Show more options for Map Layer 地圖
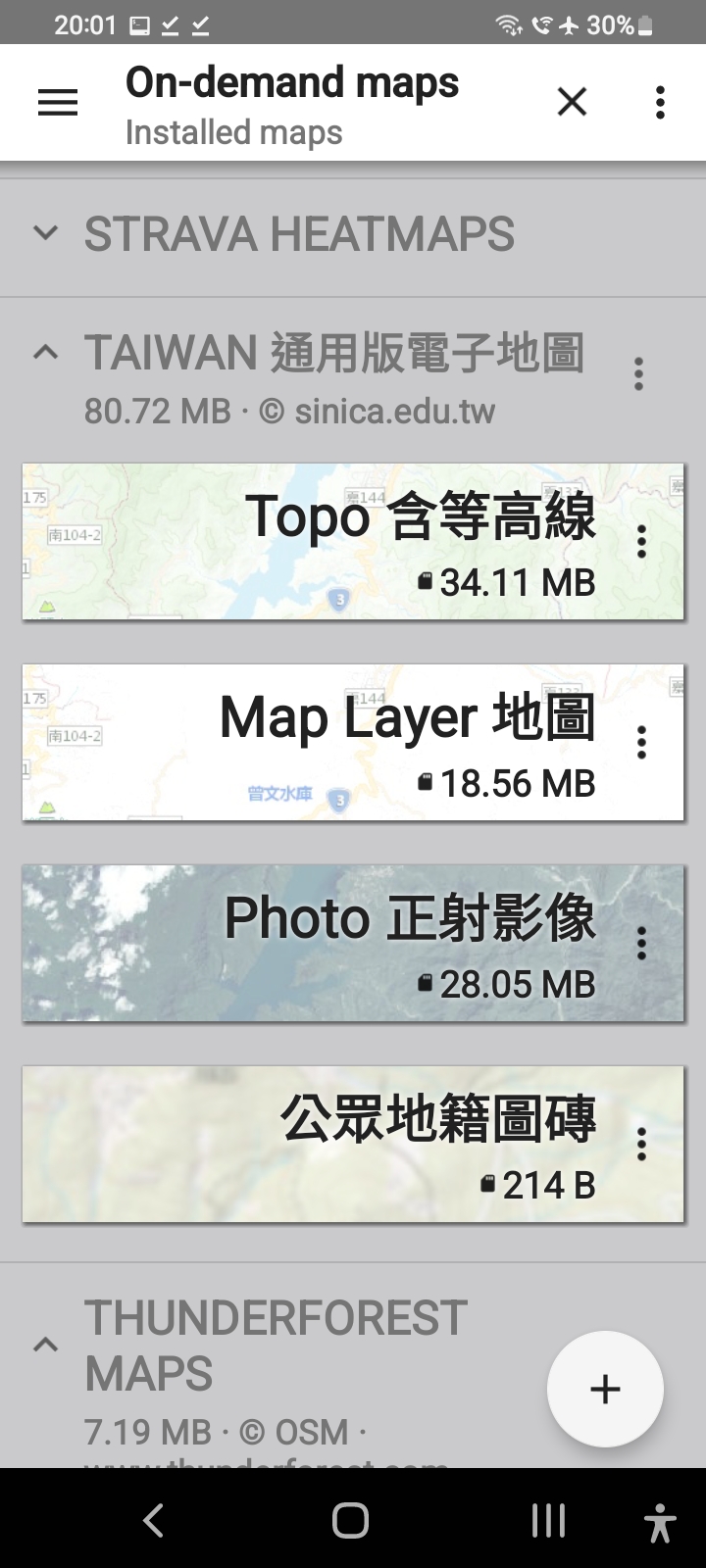The image size is (706, 1568). [641, 742]
